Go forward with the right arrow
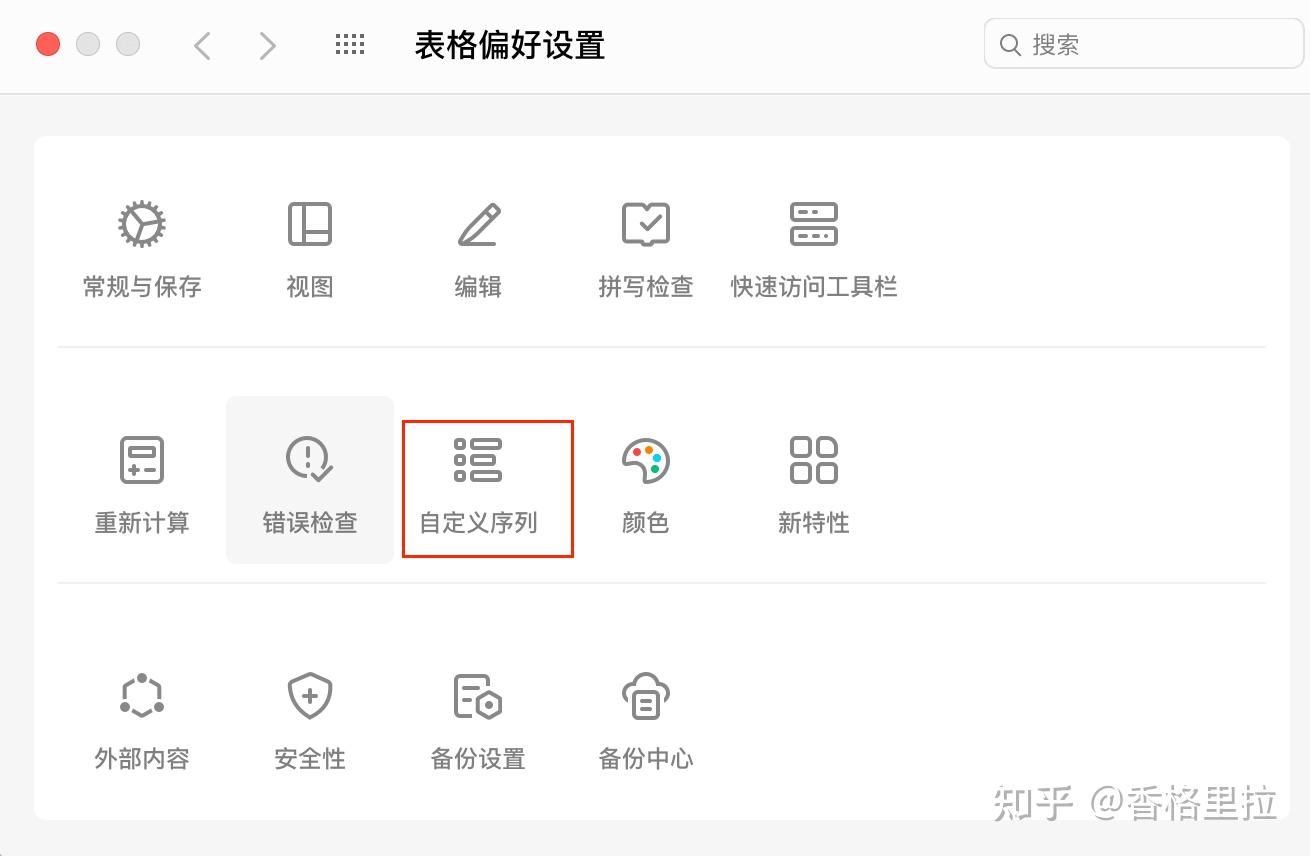The image size is (1310, 856). pos(267,45)
